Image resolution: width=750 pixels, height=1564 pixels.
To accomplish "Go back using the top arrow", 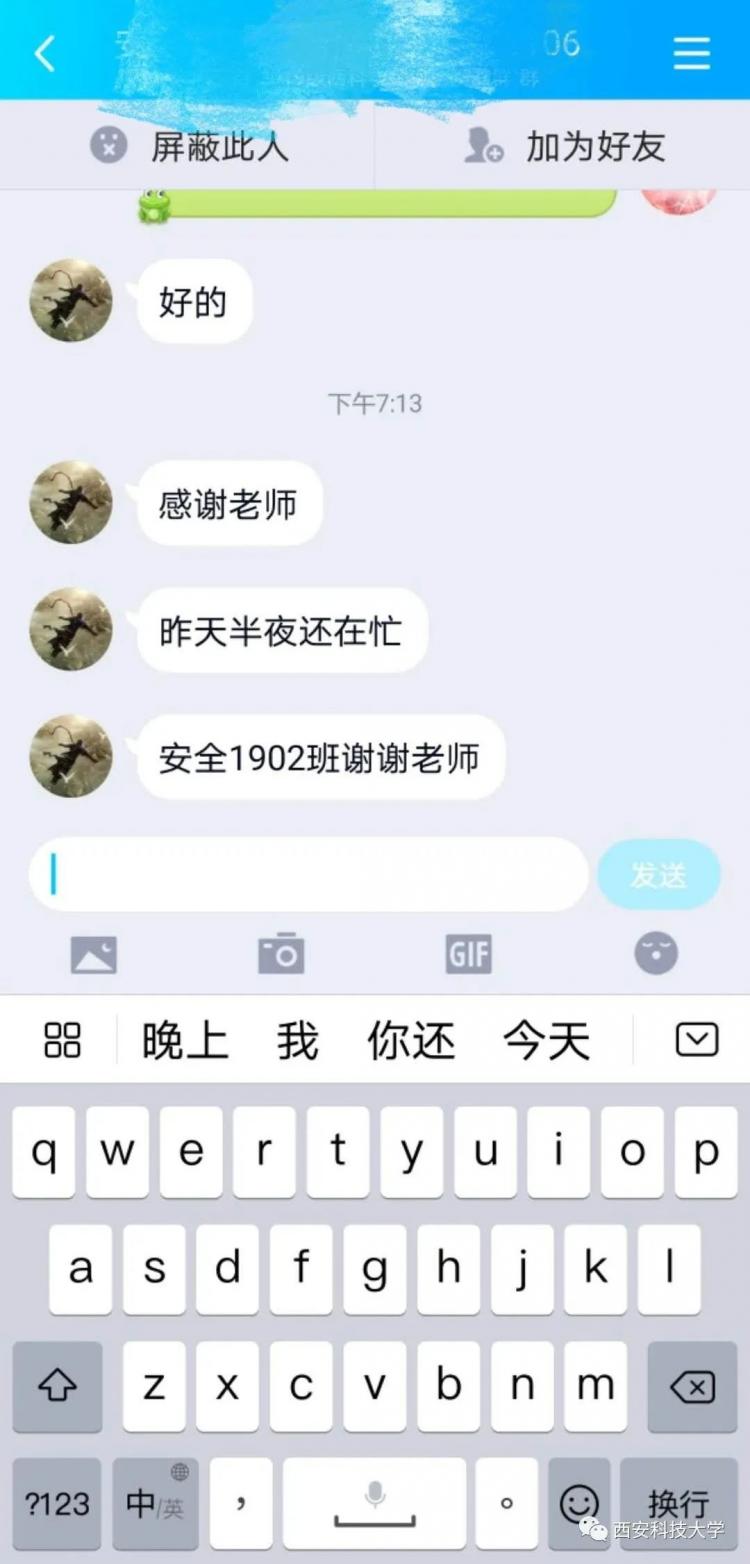I will [45, 53].
